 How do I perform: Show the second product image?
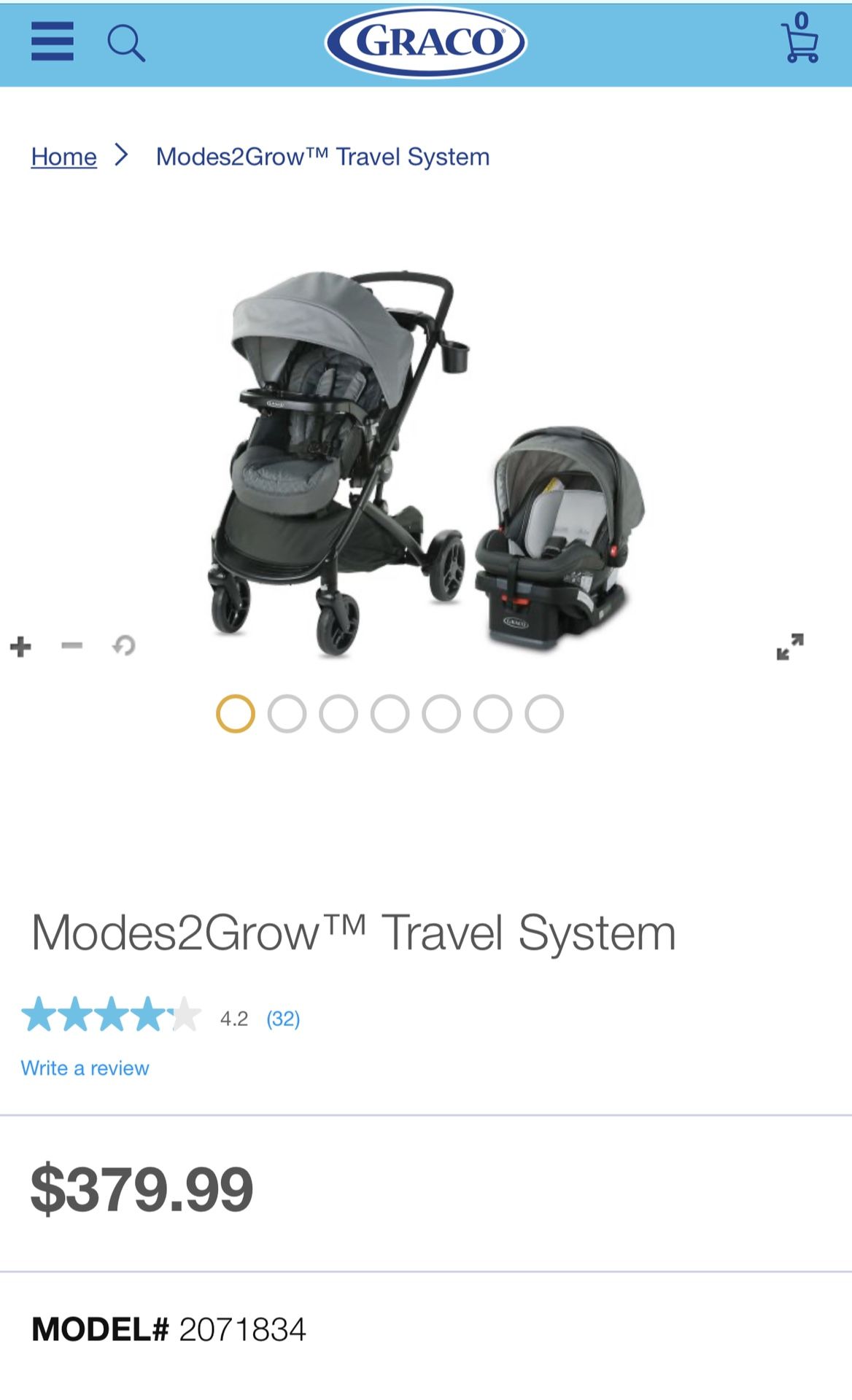(x=287, y=714)
